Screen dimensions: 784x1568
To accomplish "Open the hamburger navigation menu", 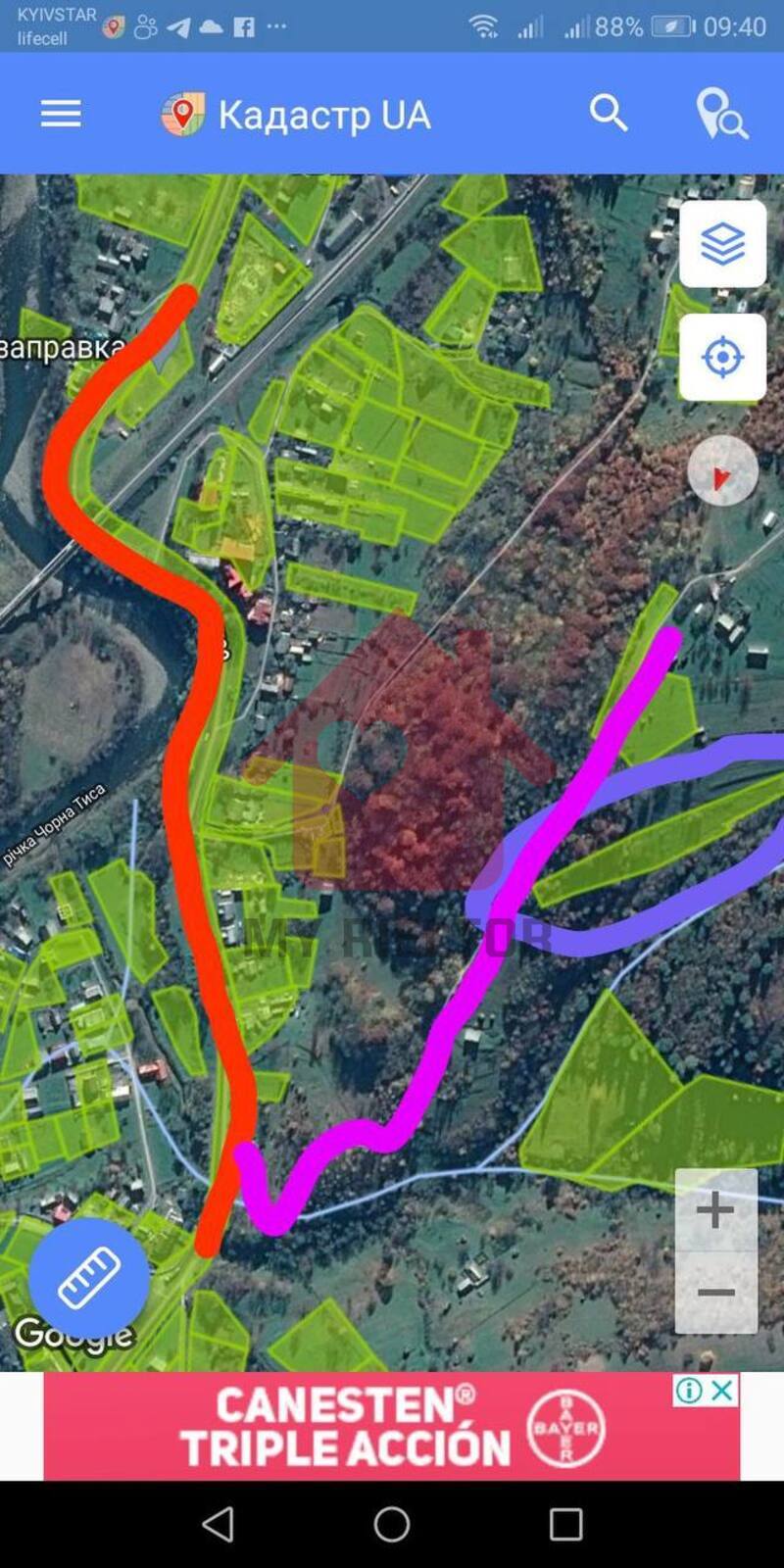I will point(60,115).
